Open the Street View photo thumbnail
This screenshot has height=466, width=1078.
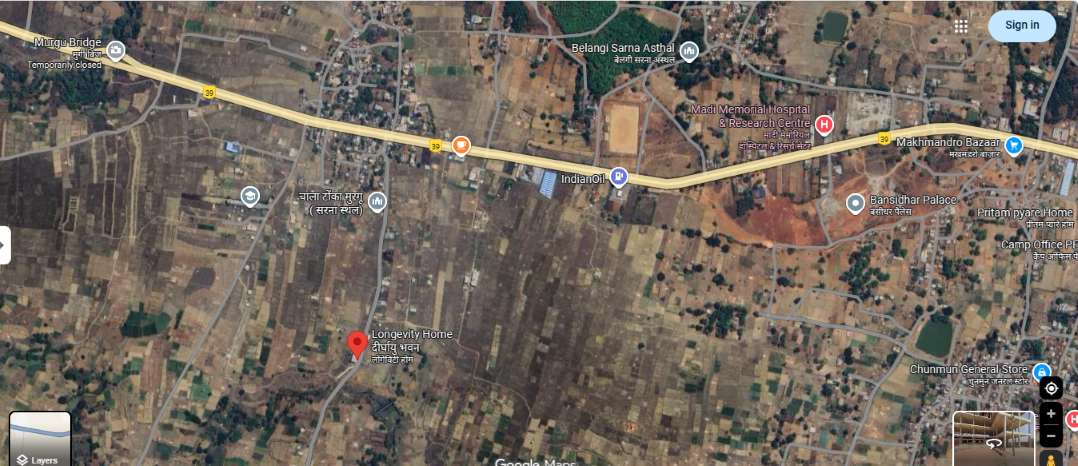point(993,438)
